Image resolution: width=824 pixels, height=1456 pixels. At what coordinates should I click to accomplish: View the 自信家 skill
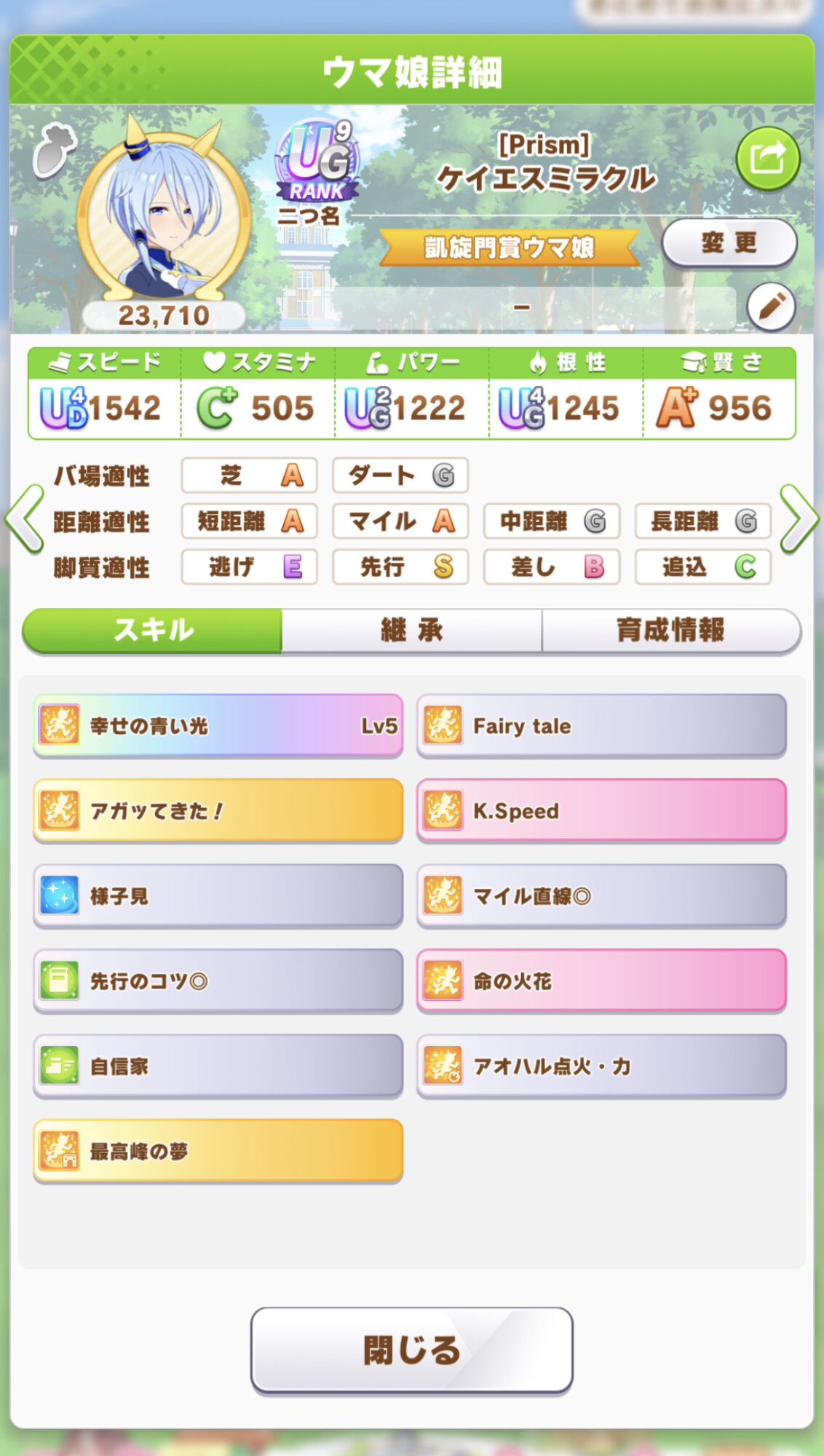218,1066
